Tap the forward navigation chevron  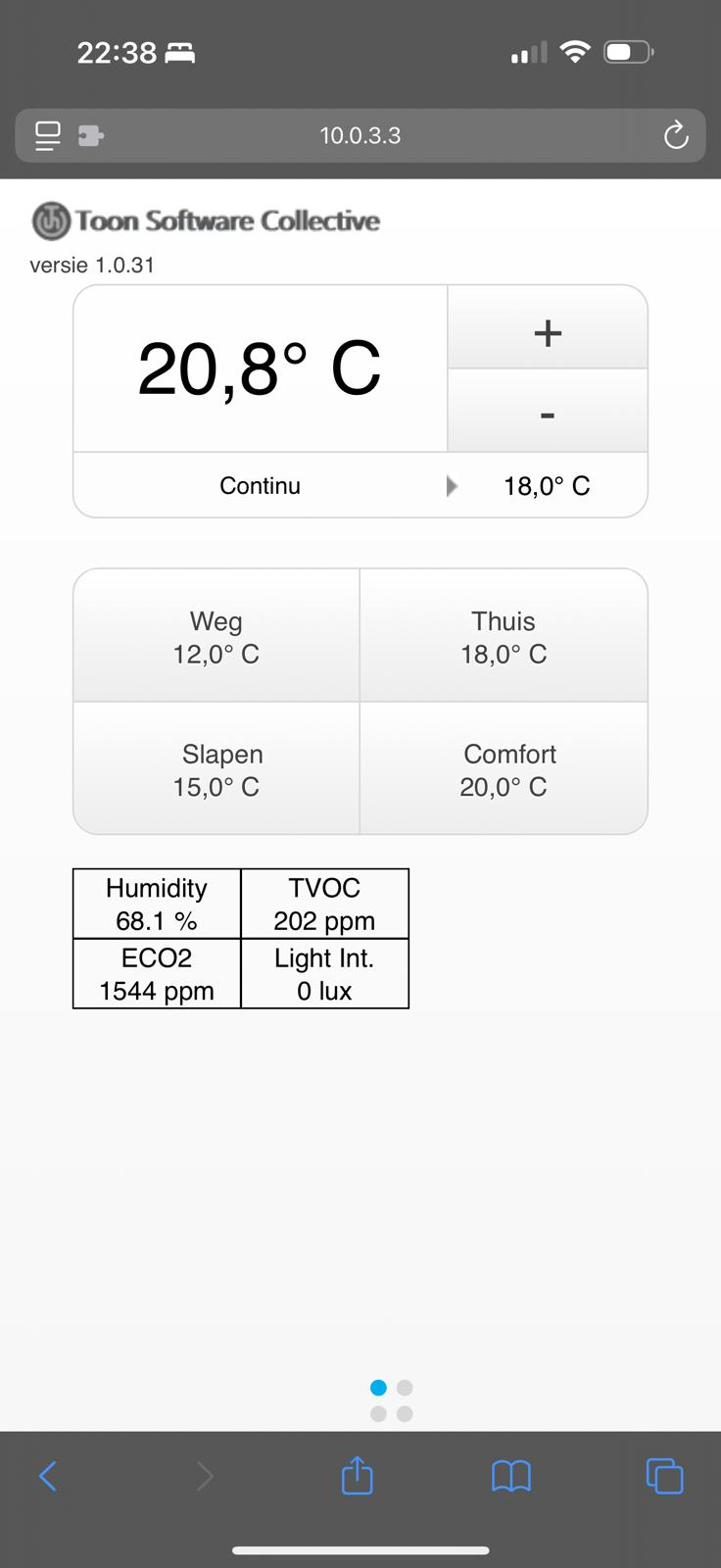[205, 1475]
